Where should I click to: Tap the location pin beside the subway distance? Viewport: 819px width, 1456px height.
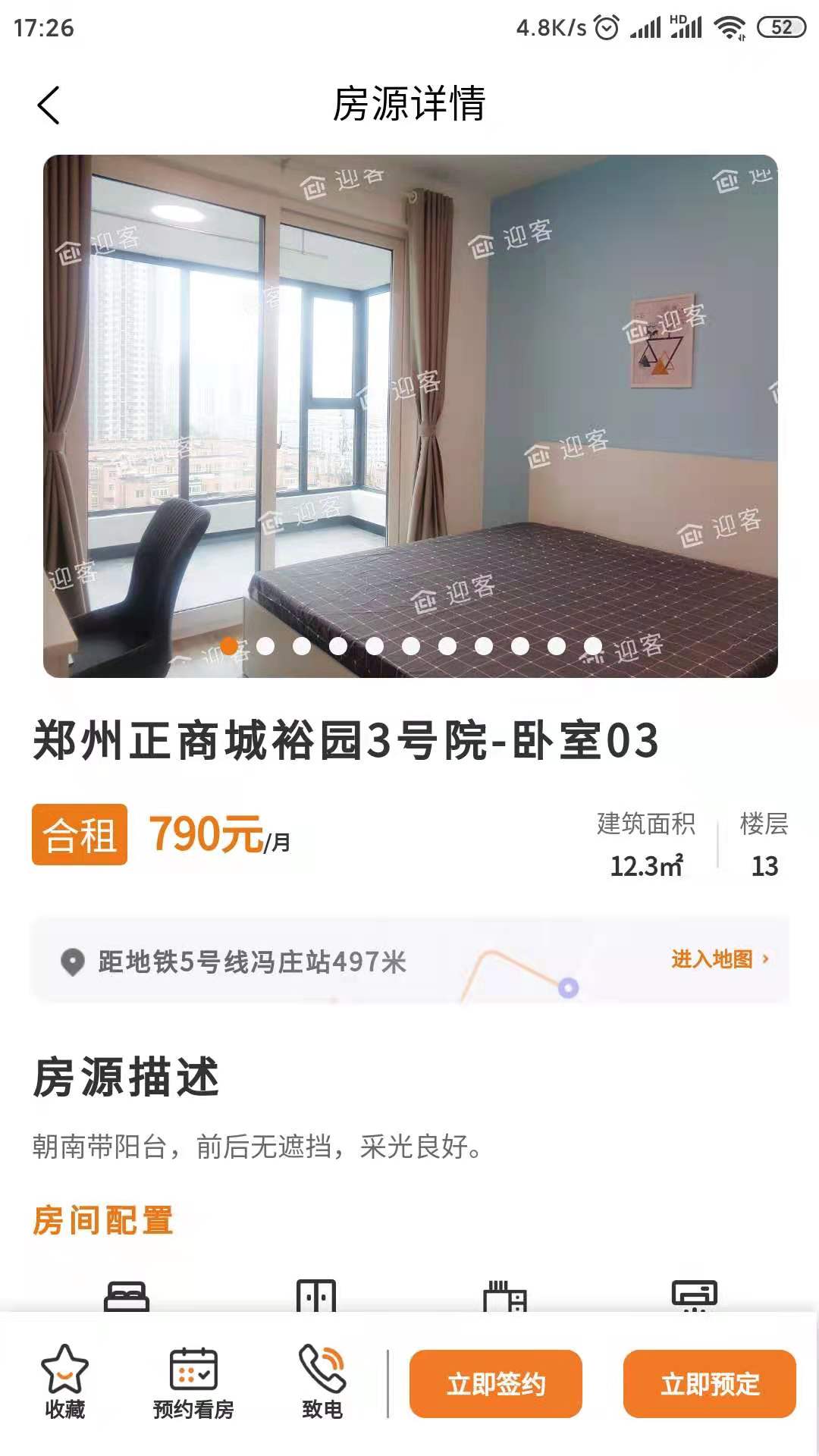click(x=72, y=962)
